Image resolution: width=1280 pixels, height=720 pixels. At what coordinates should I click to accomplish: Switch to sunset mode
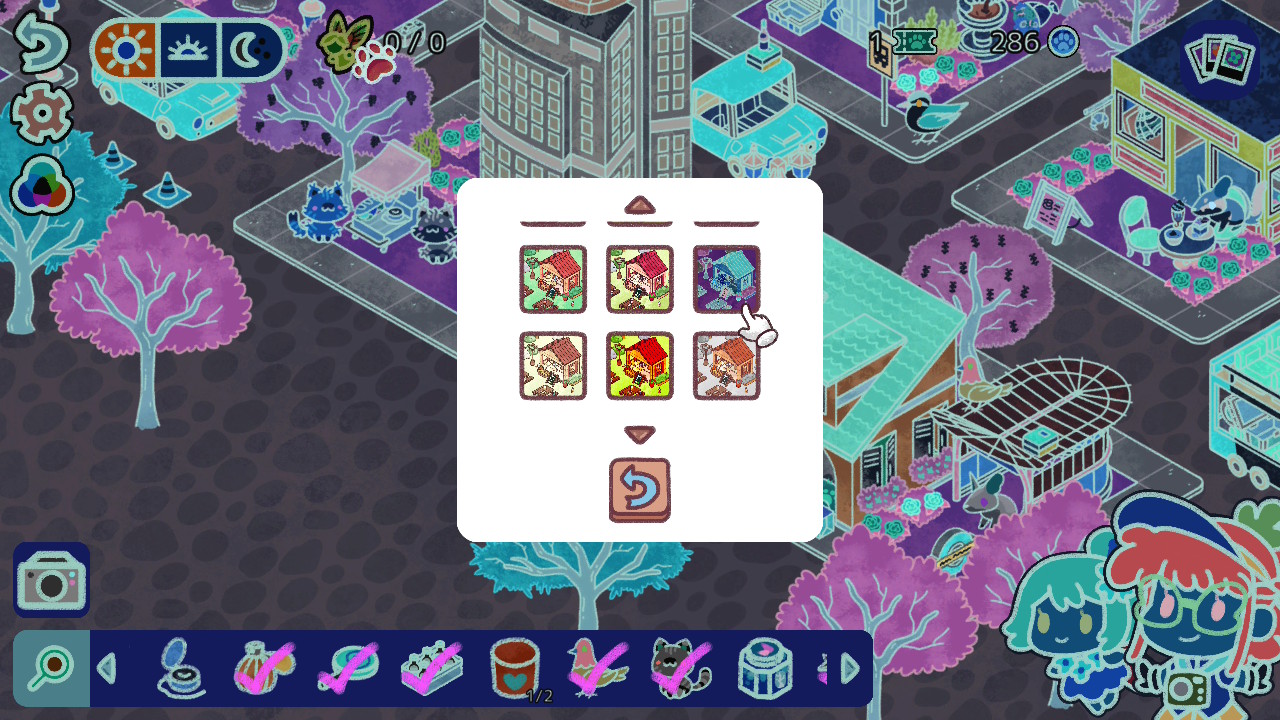coord(187,51)
